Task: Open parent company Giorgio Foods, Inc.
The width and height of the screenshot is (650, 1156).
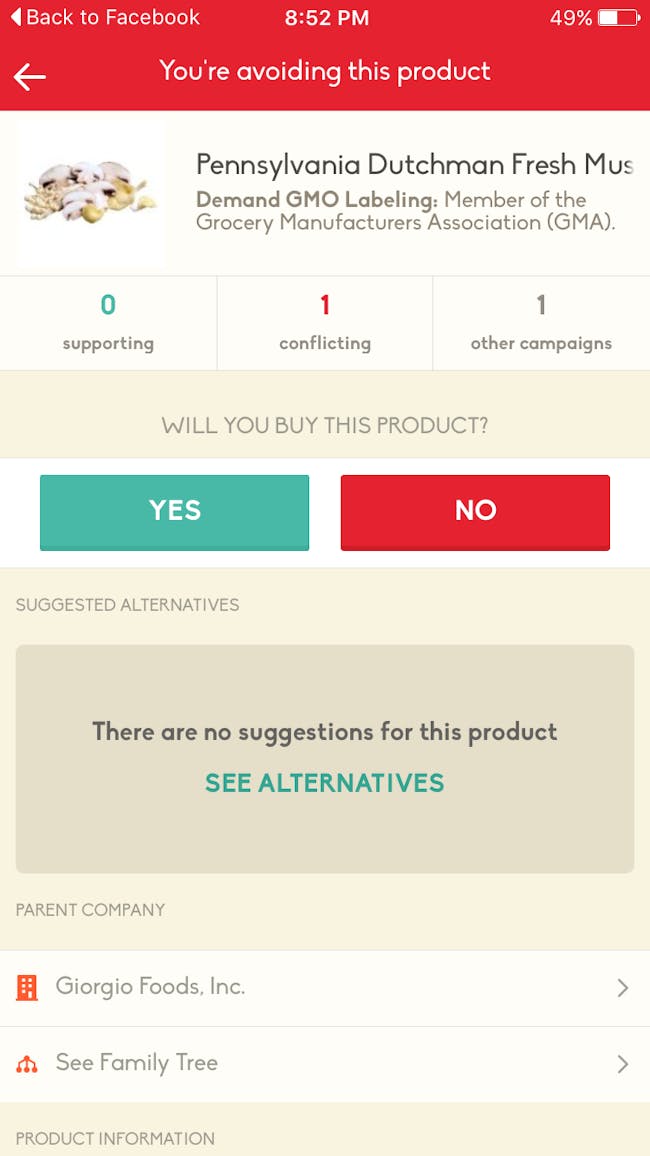Action: point(325,988)
